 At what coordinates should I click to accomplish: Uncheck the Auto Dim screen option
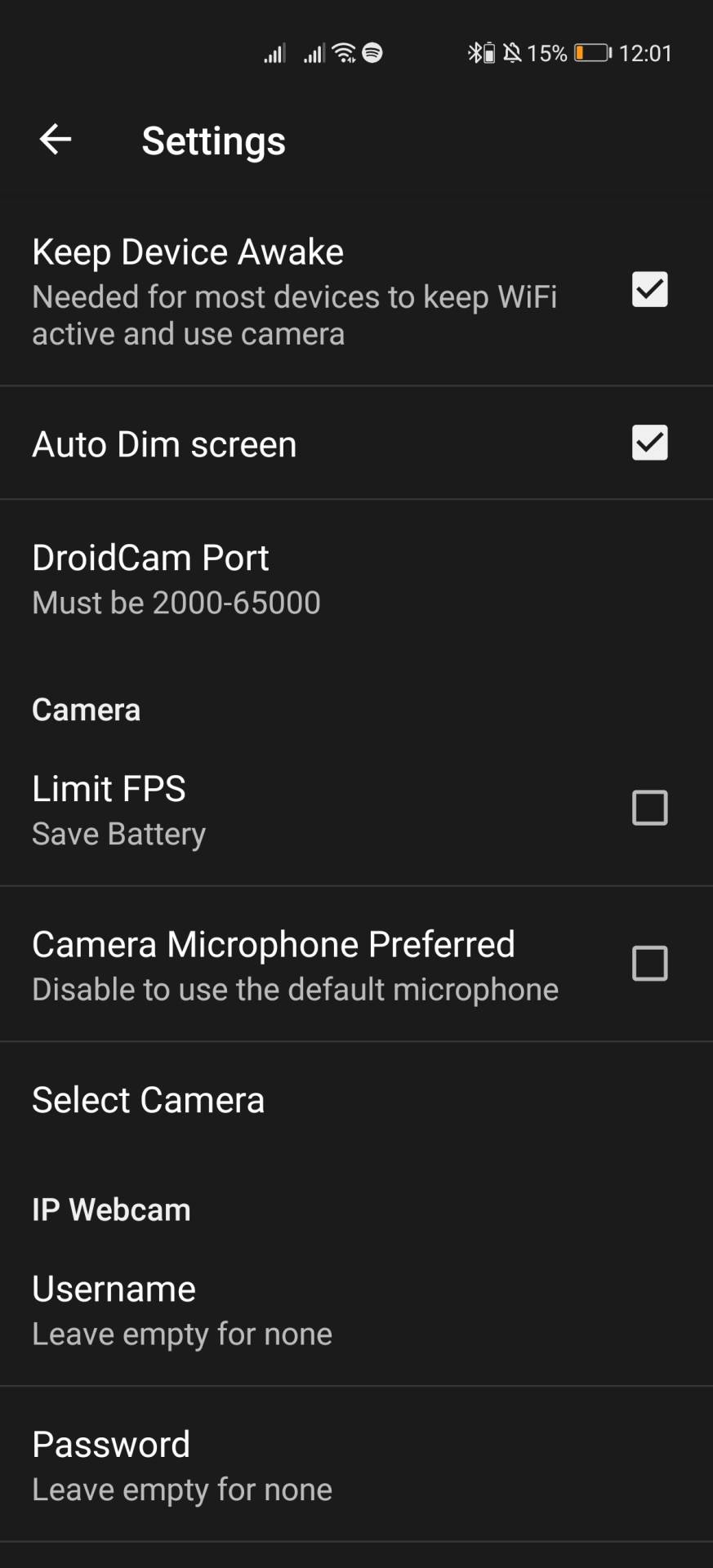[649, 443]
